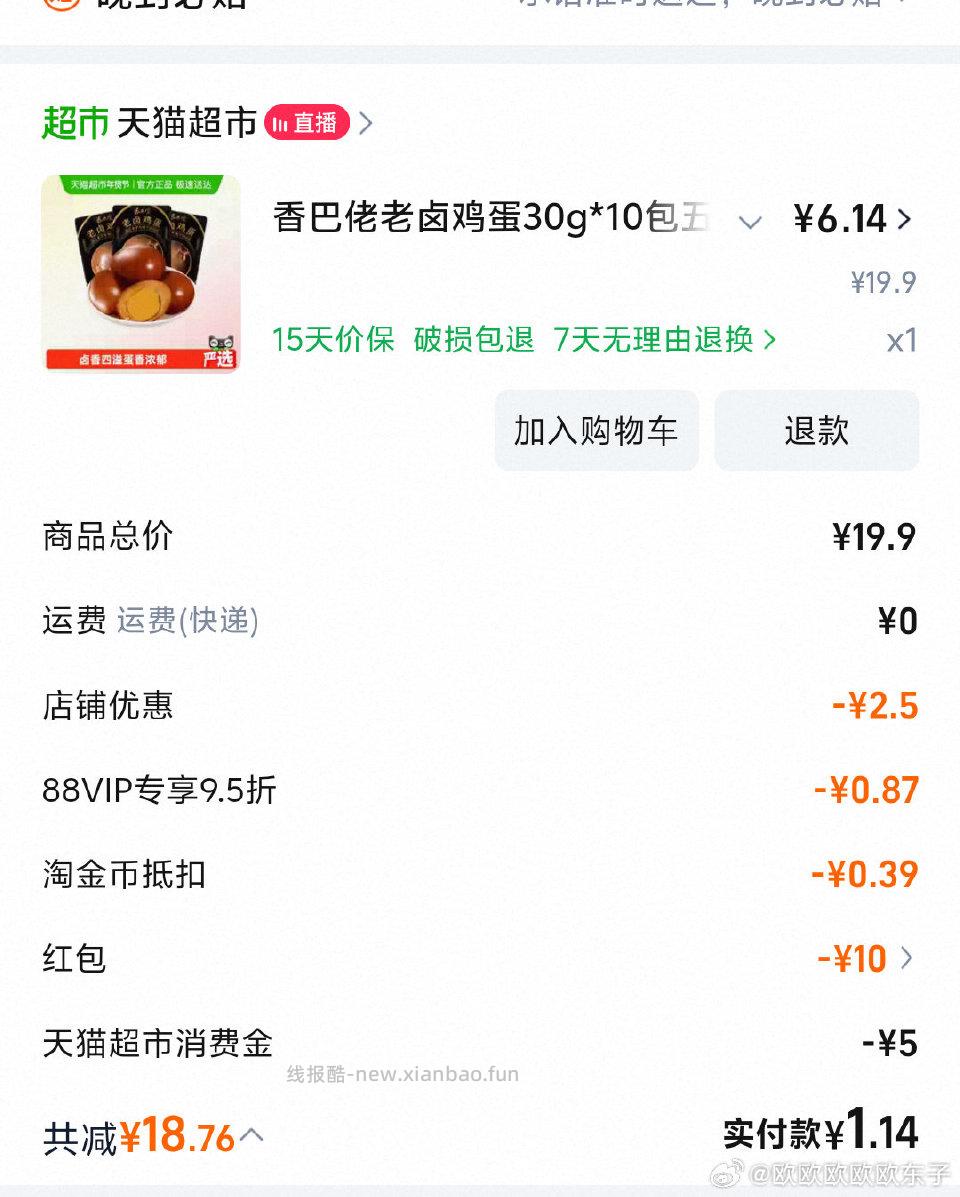Open the 天猫超市 store page

185,120
